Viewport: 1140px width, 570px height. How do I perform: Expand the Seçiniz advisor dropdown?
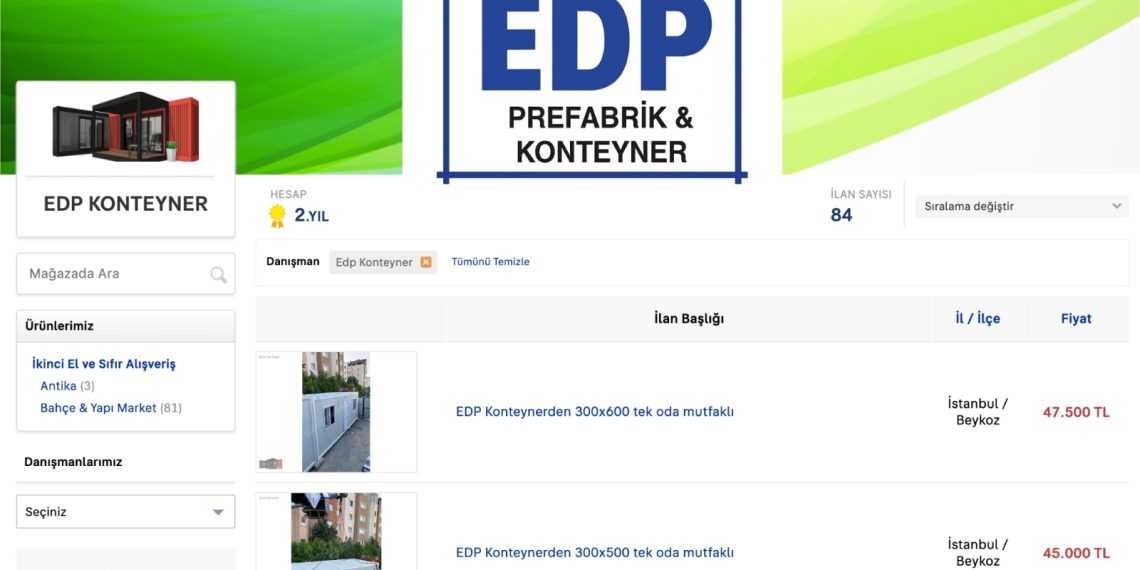tap(126, 512)
